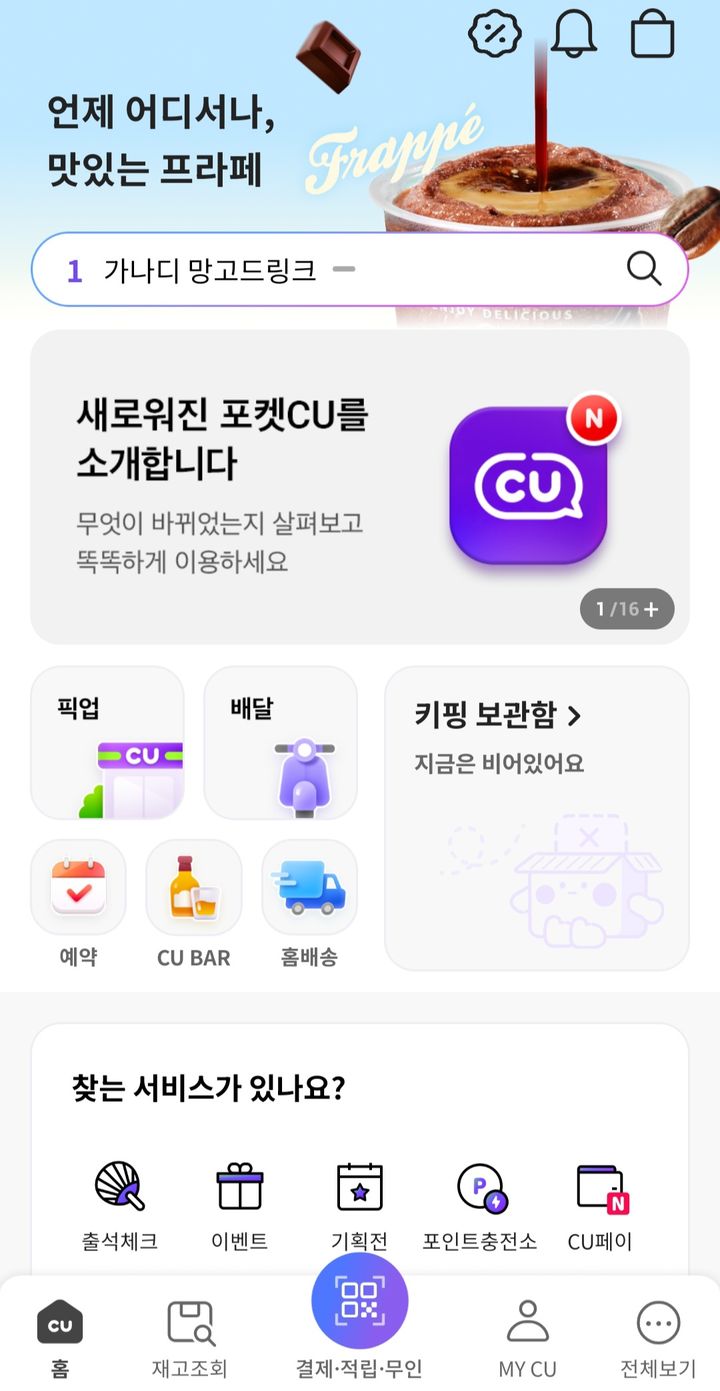Viewport: 720px width, 1391px height.
Task: Open the coupon icon at the top
Action: (494, 32)
